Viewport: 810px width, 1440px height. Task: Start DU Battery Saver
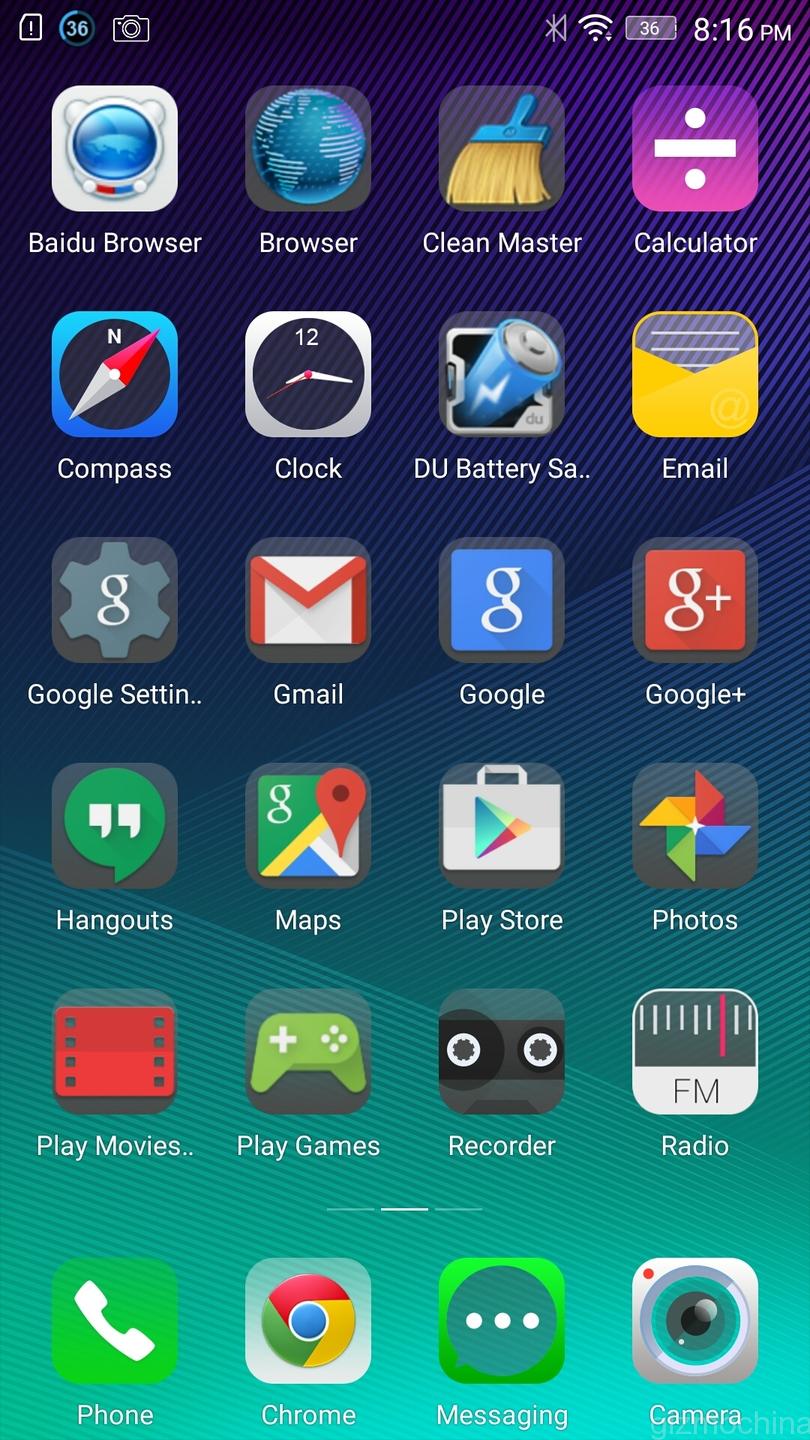[x=502, y=374]
